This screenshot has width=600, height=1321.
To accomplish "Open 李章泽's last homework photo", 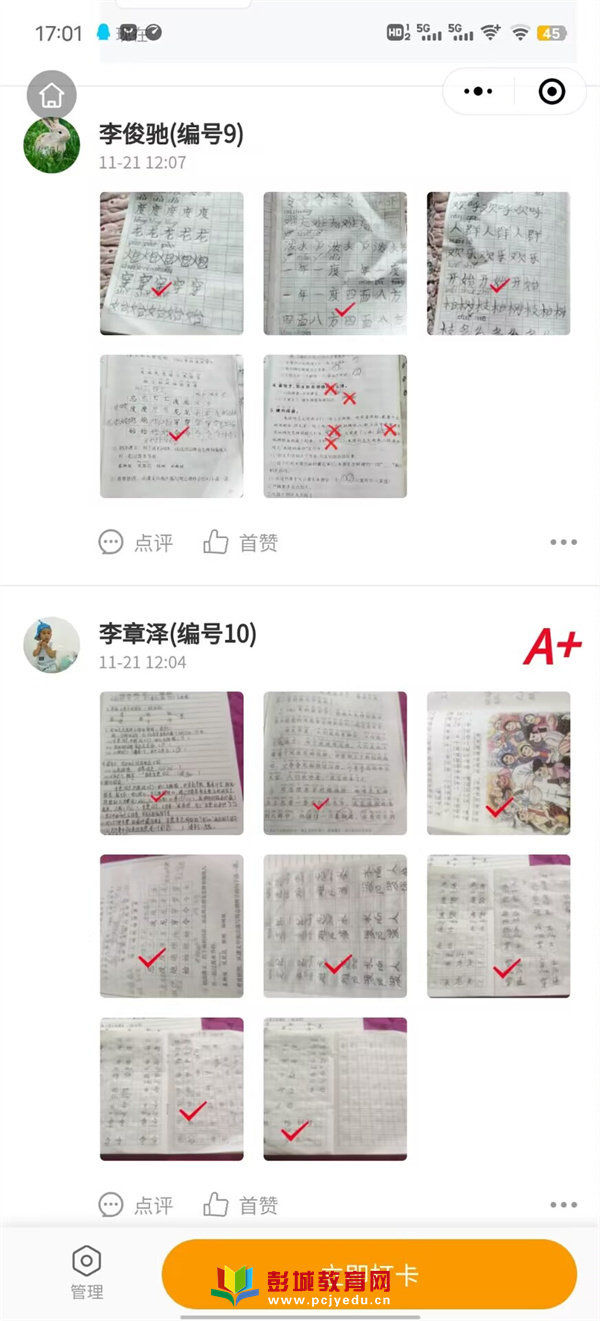I will [x=335, y=1089].
